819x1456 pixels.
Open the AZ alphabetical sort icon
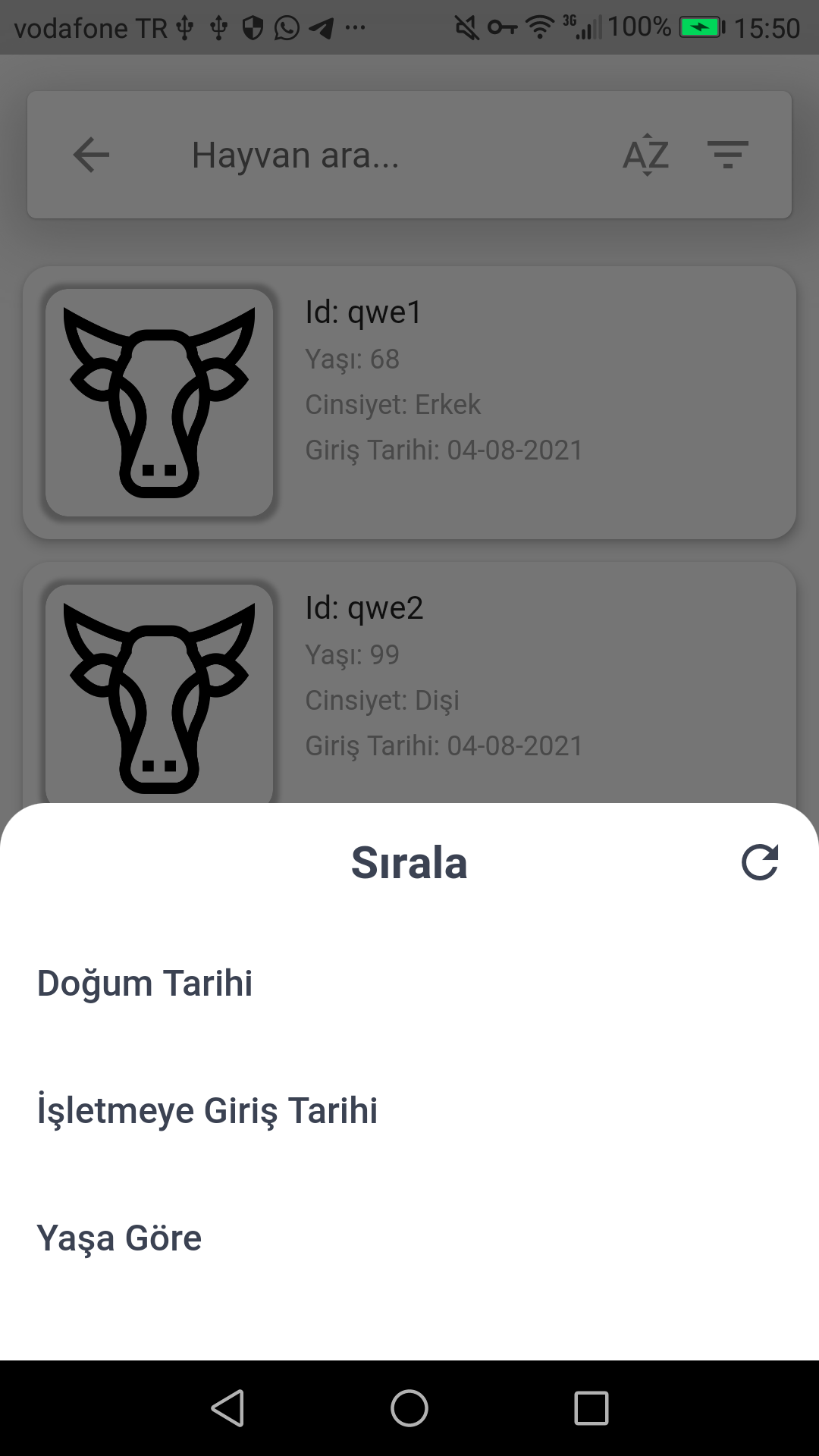tap(647, 154)
